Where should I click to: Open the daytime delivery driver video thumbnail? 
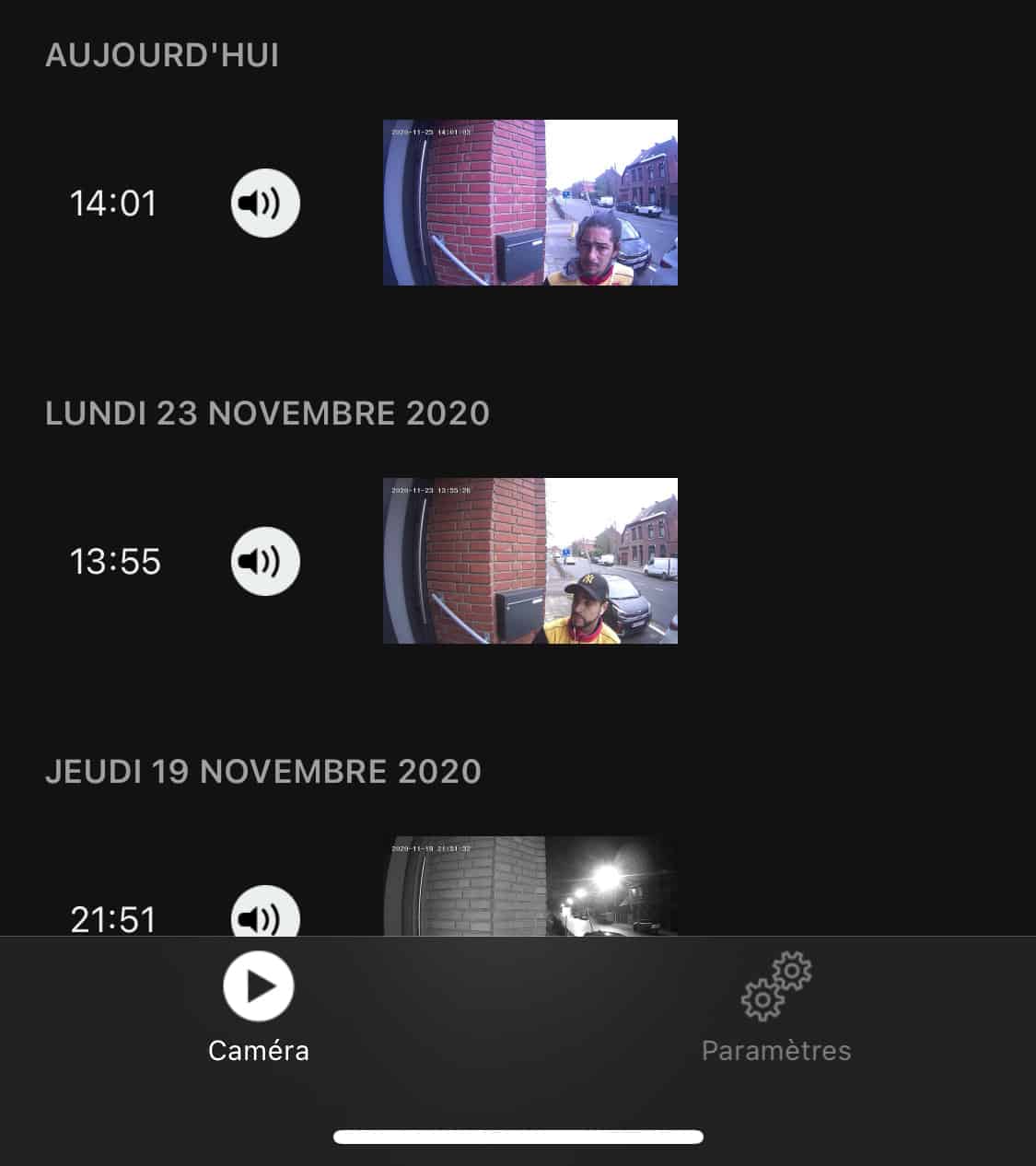click(530, 203)
